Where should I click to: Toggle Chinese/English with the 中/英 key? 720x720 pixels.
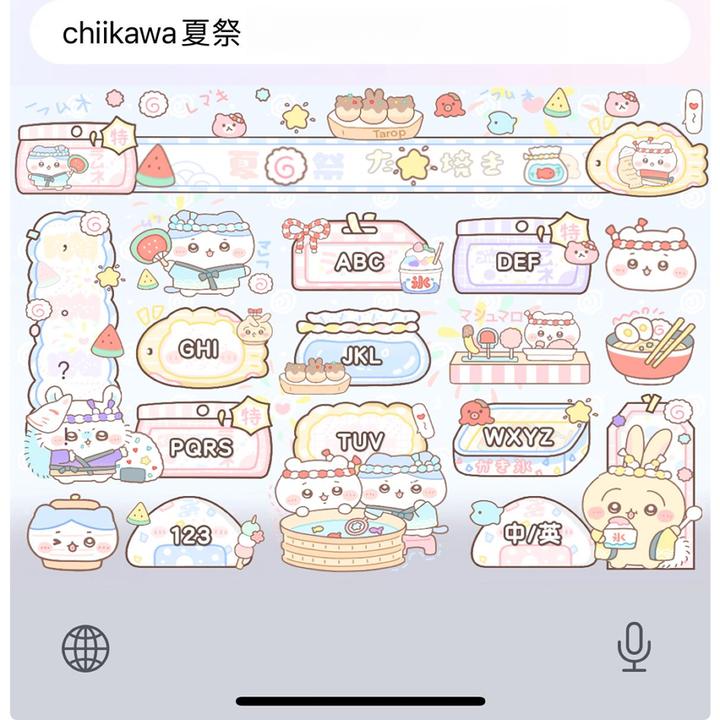(x=534, y=534)
